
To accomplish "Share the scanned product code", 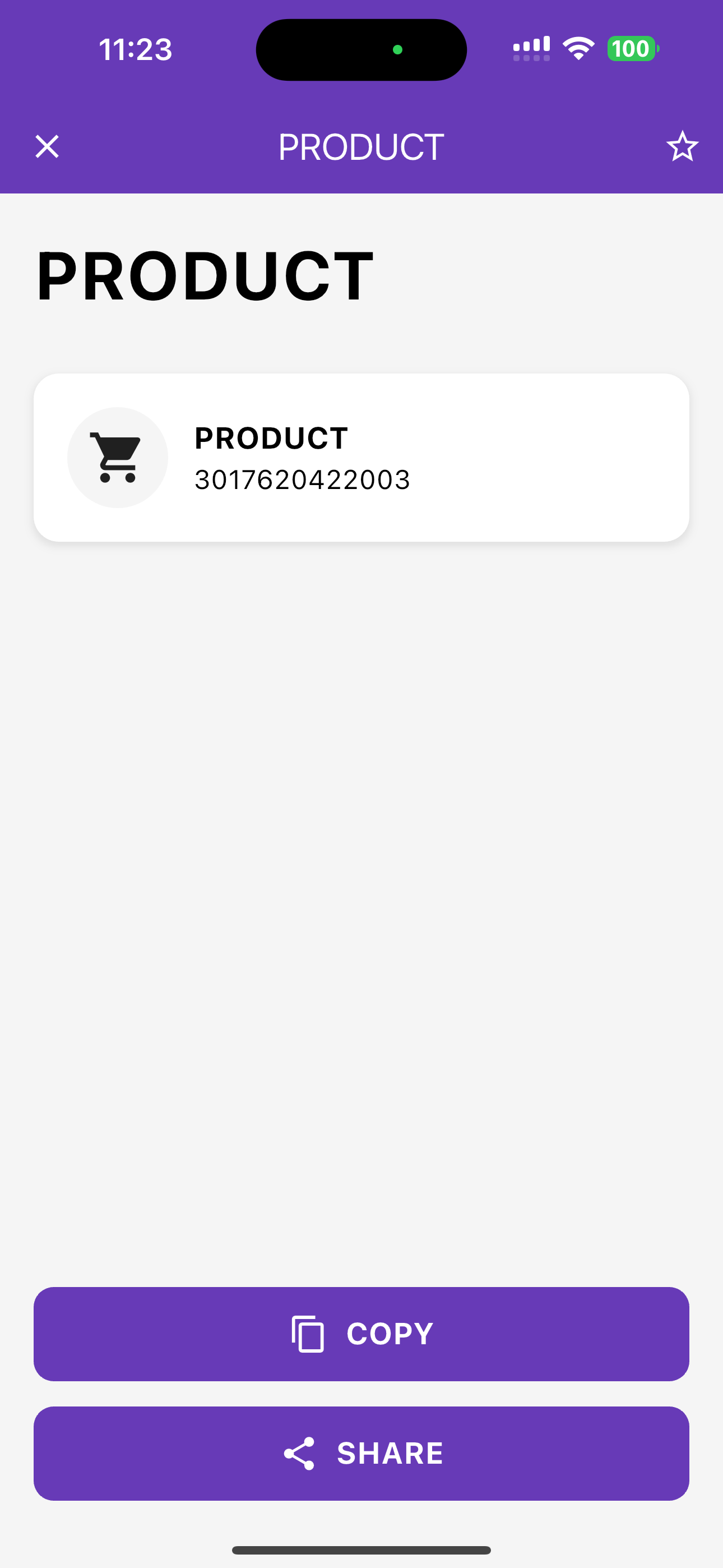I will click(x=361, y=1453).
